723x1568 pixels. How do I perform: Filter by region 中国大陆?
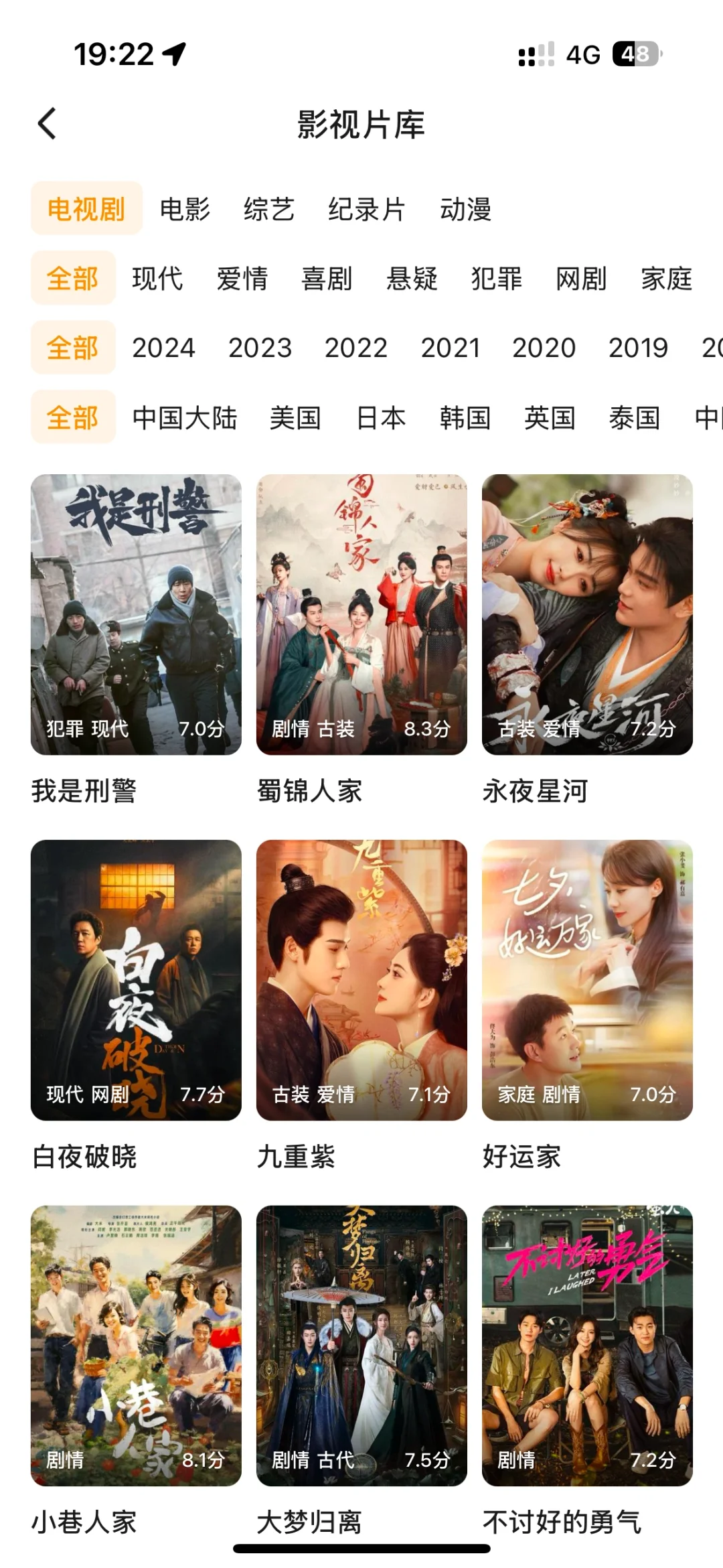point(185,418)
